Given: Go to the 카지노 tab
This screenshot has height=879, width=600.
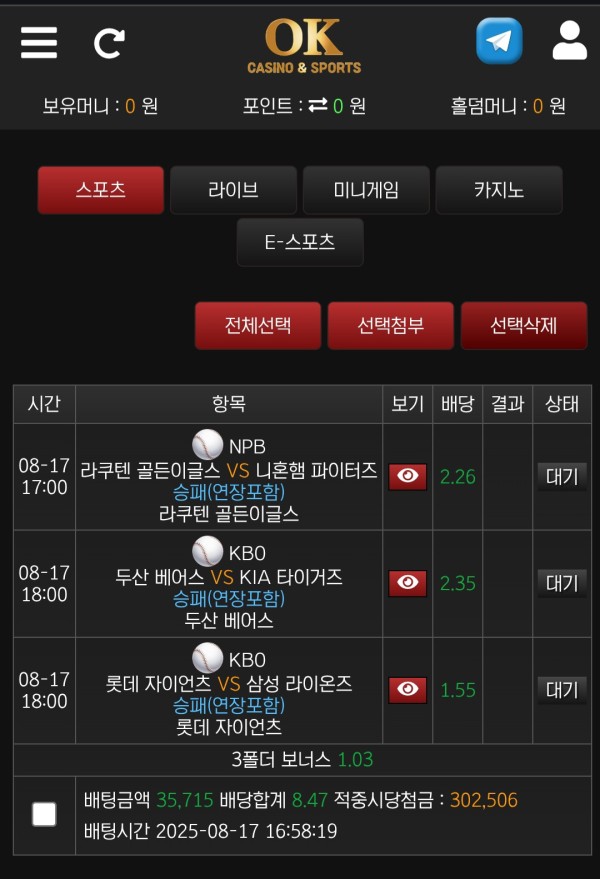Looking at the screenshot, I should 499,190.
